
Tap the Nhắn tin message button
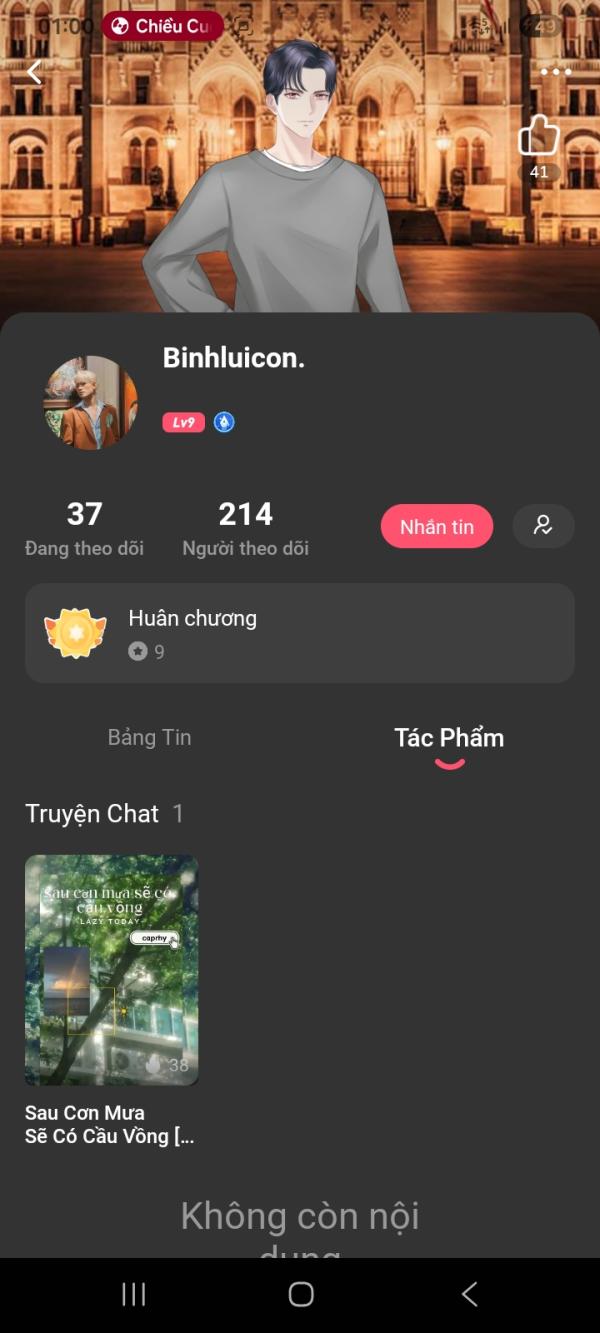coord(437,527)
